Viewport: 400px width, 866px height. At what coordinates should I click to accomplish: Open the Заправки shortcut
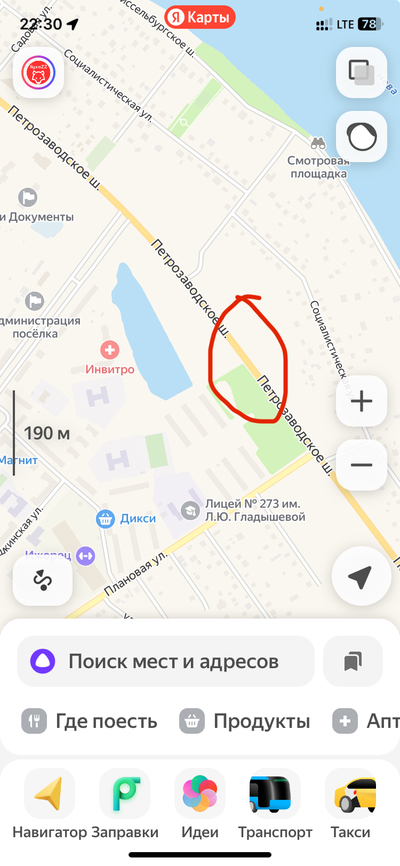coord(125,804)
